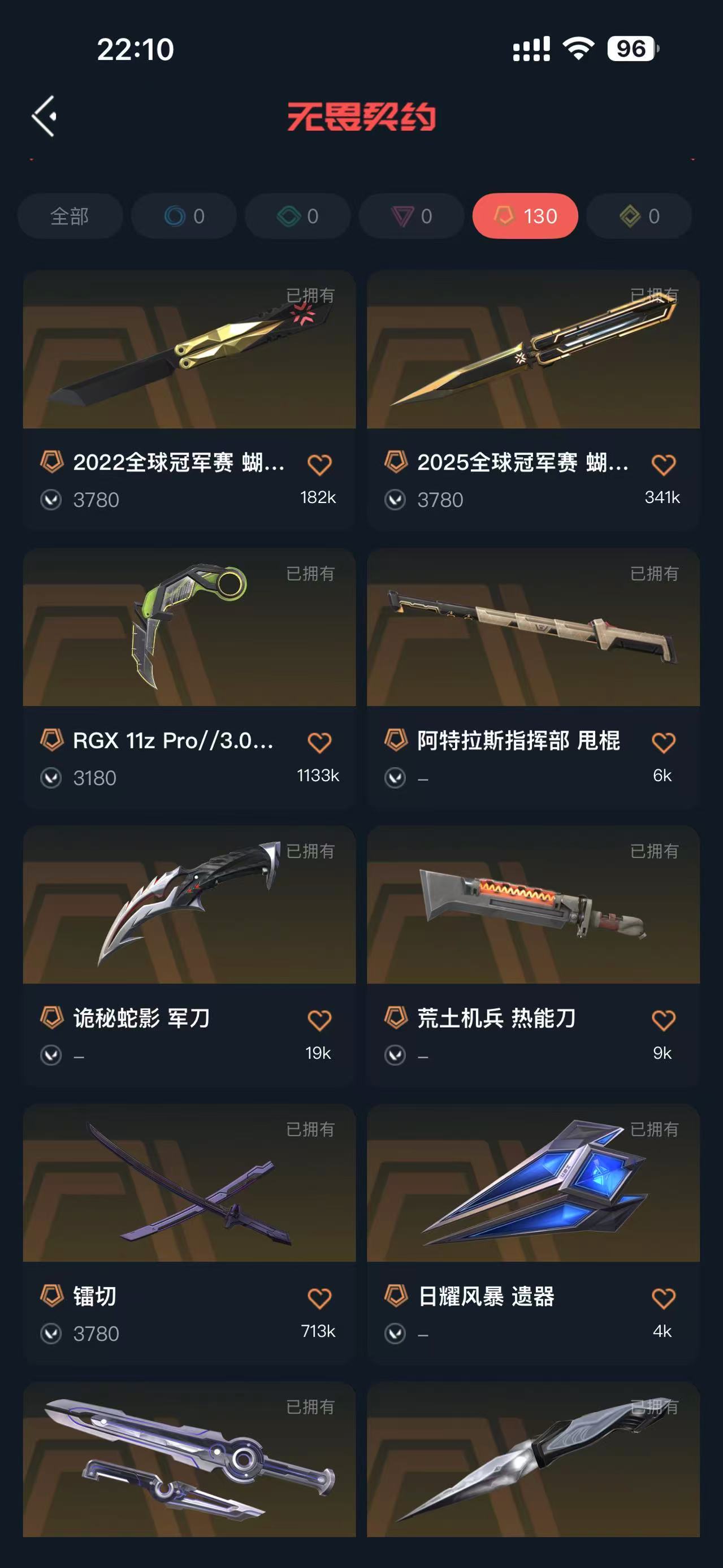Switch to the blue circle tier filter

click(x=184, y=216)
